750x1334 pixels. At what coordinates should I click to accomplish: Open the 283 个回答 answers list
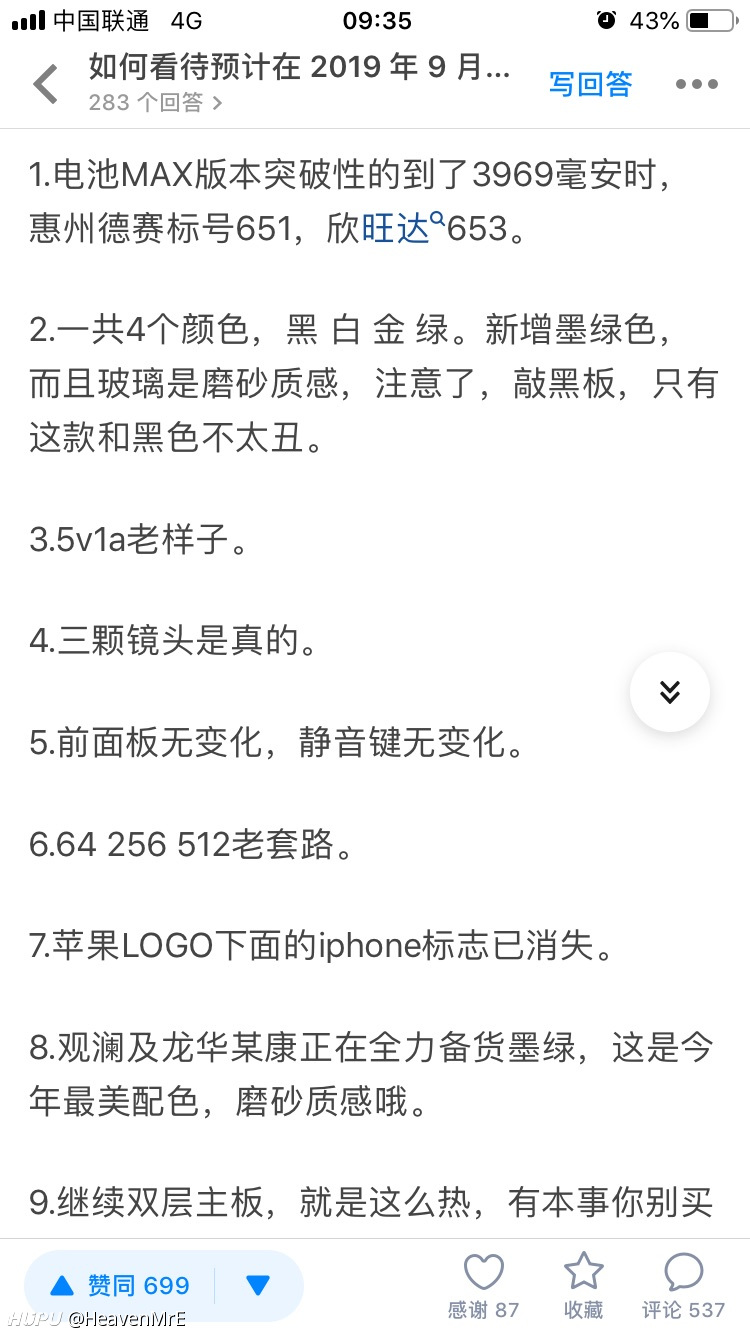click(x=155, y=102)
